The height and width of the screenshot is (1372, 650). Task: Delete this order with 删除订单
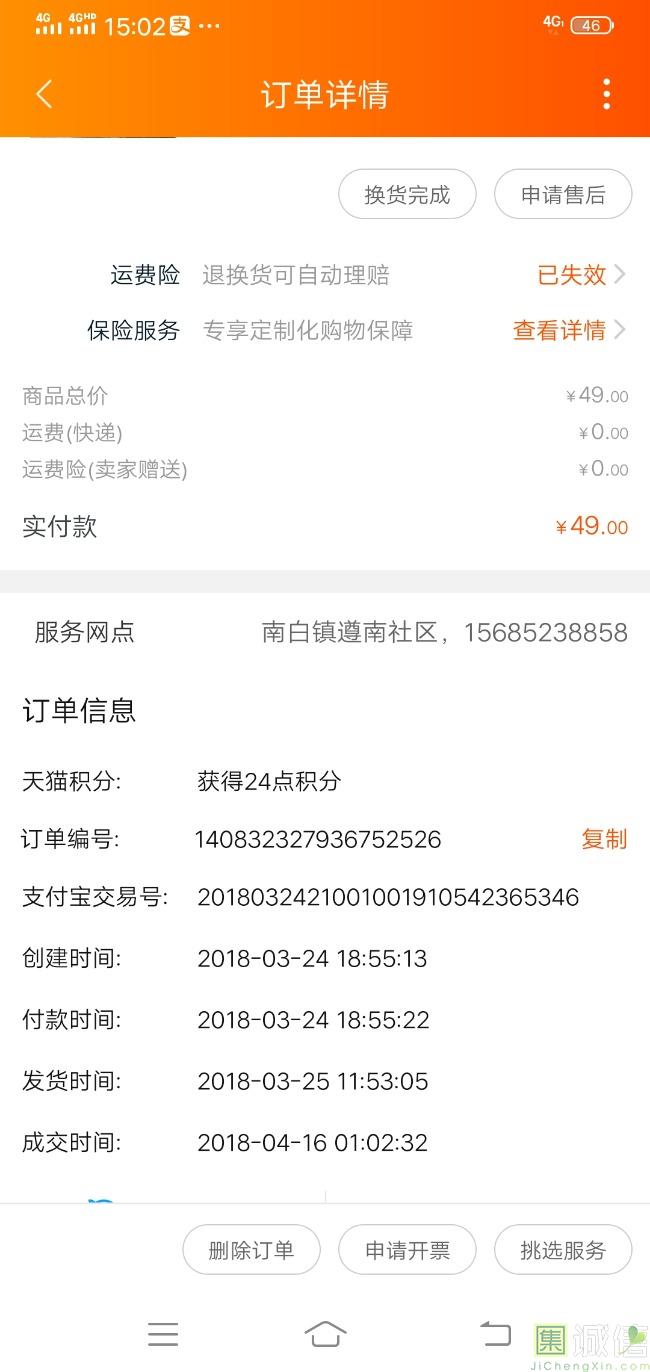click(251, 1250)
